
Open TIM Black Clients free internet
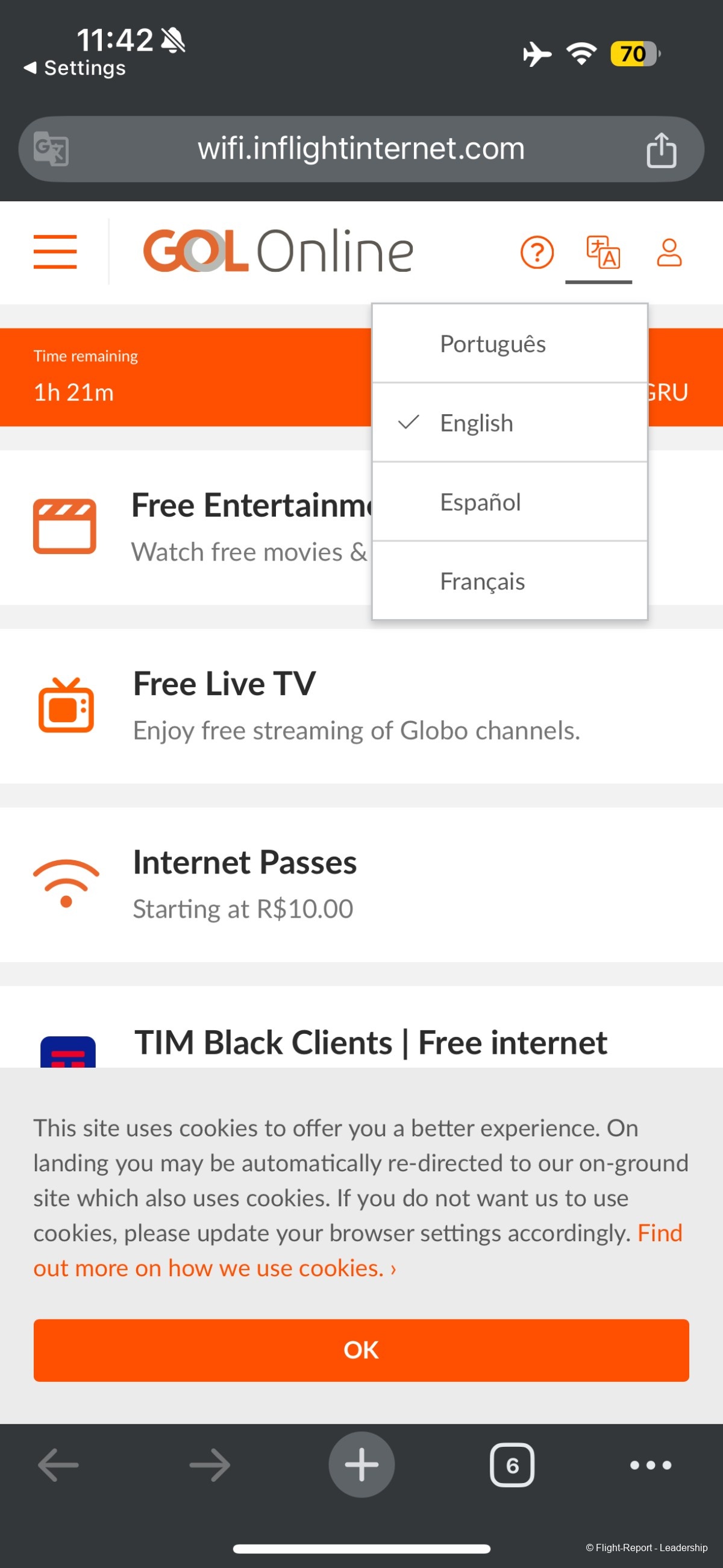[x=370, y=1042]
